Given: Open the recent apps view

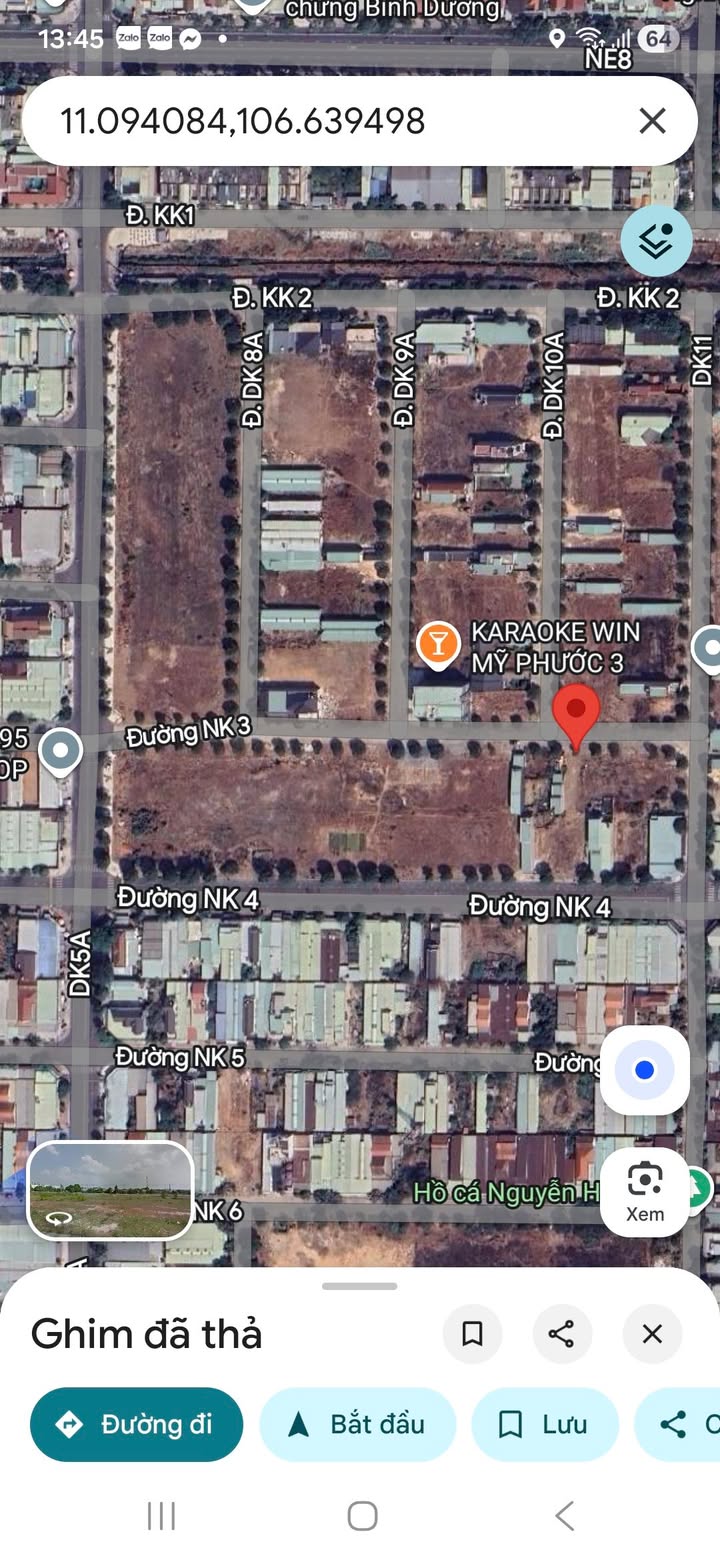Looking at the screenshot, I should pos(161,1516).
